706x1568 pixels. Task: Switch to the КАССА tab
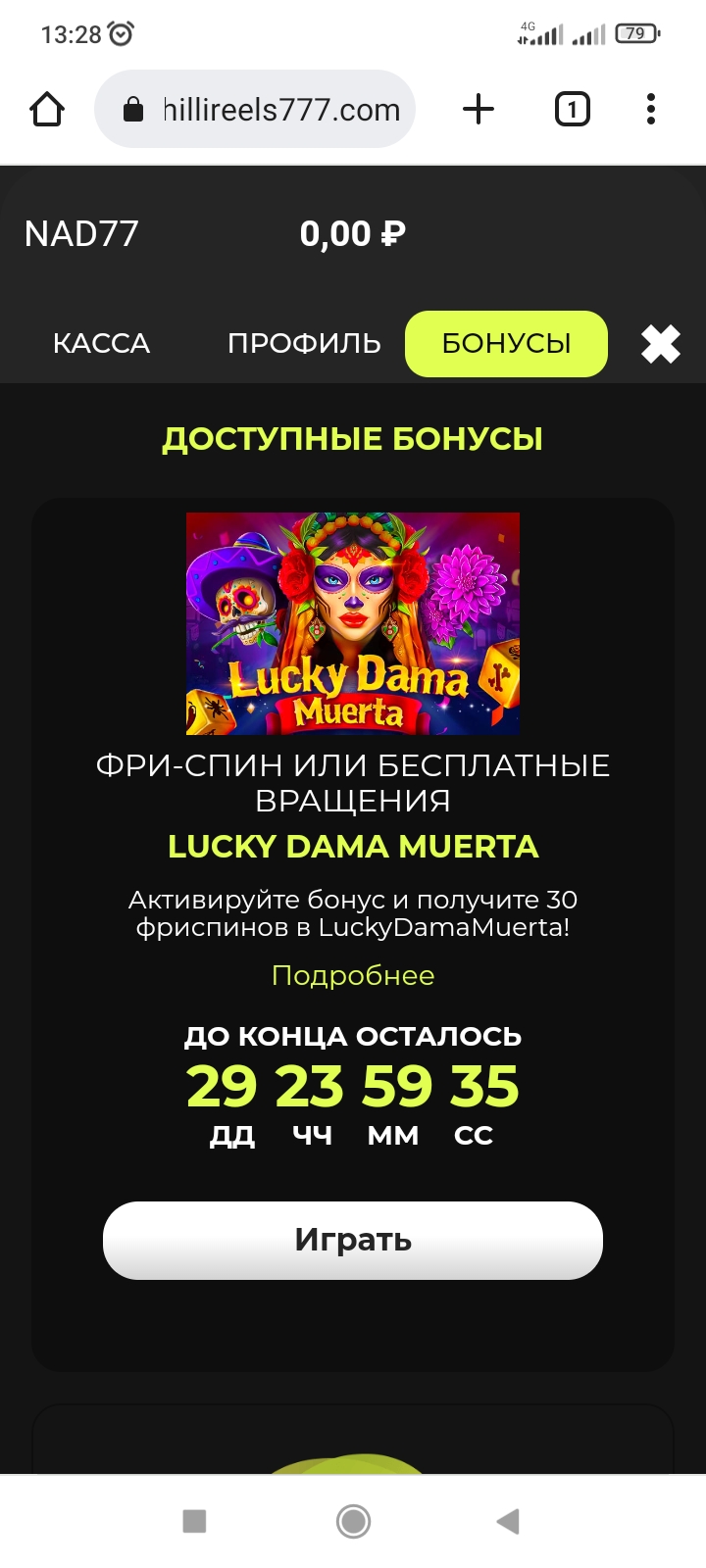click(101, 344)
